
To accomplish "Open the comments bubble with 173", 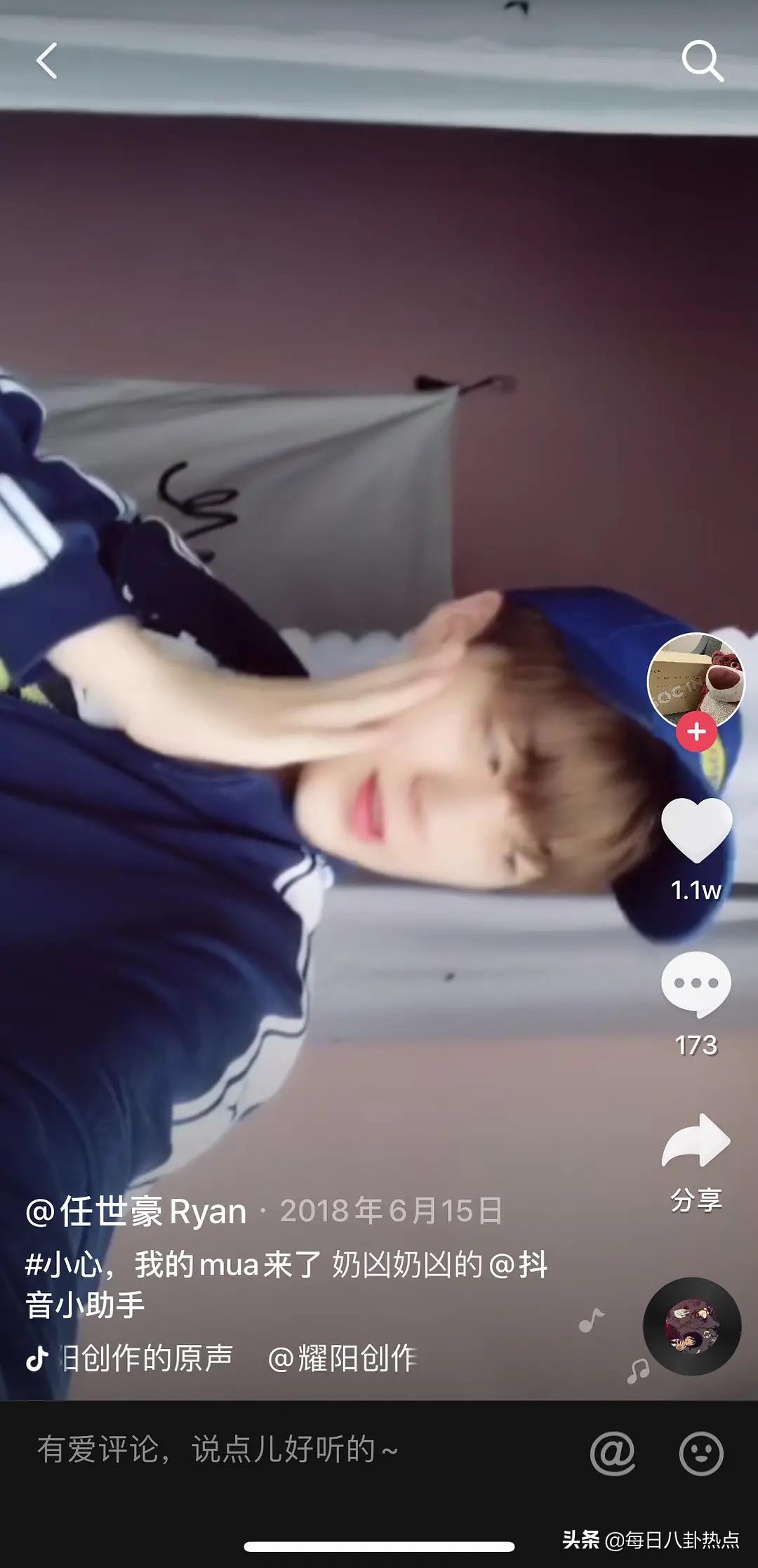I will [x=696, y=984].
